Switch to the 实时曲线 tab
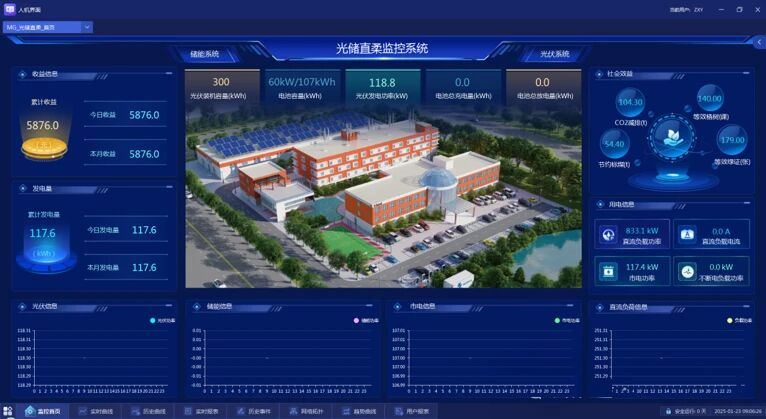The image size is (766, 419). tap(97, 411)
